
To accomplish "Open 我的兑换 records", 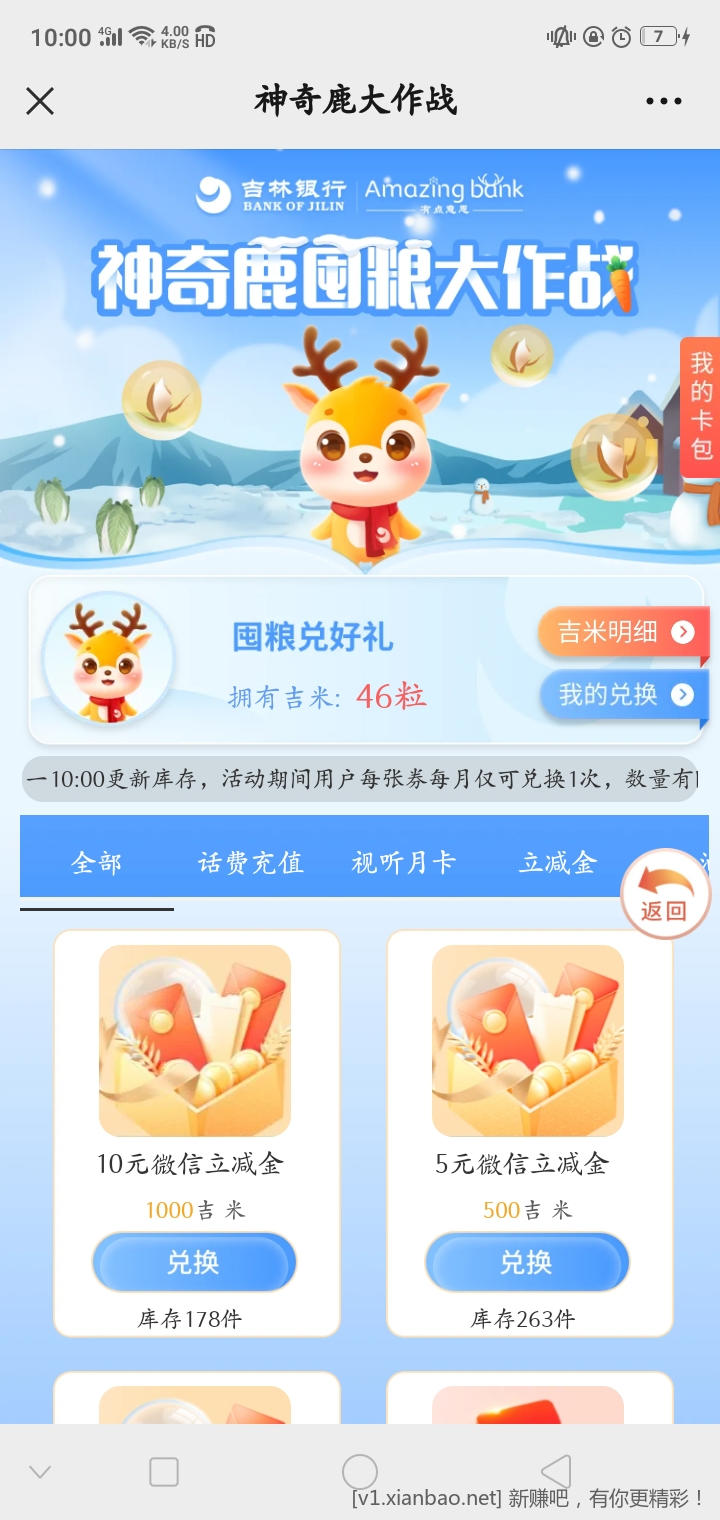I will pos(623,694).
